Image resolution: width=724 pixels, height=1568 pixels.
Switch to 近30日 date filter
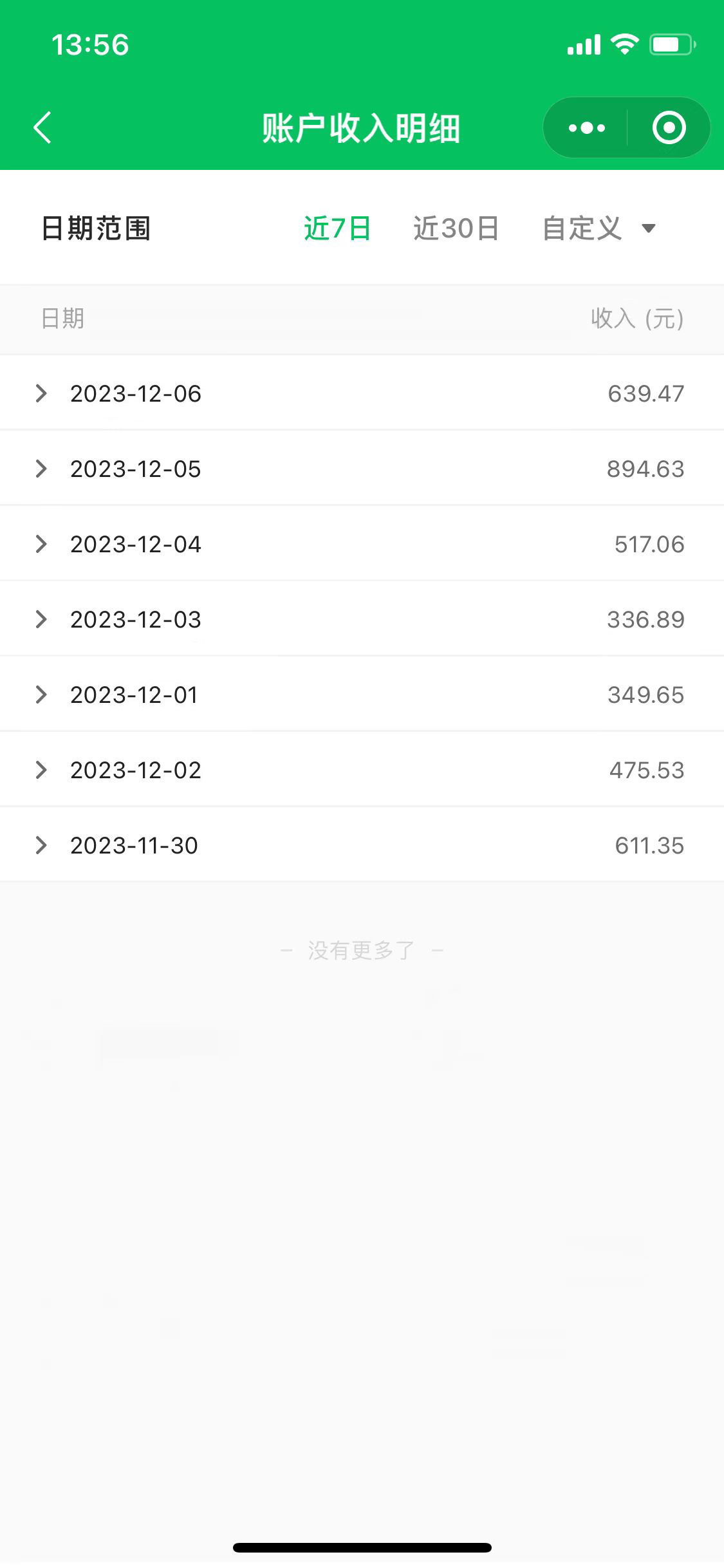pyautogui.click(x=456, y=228)
